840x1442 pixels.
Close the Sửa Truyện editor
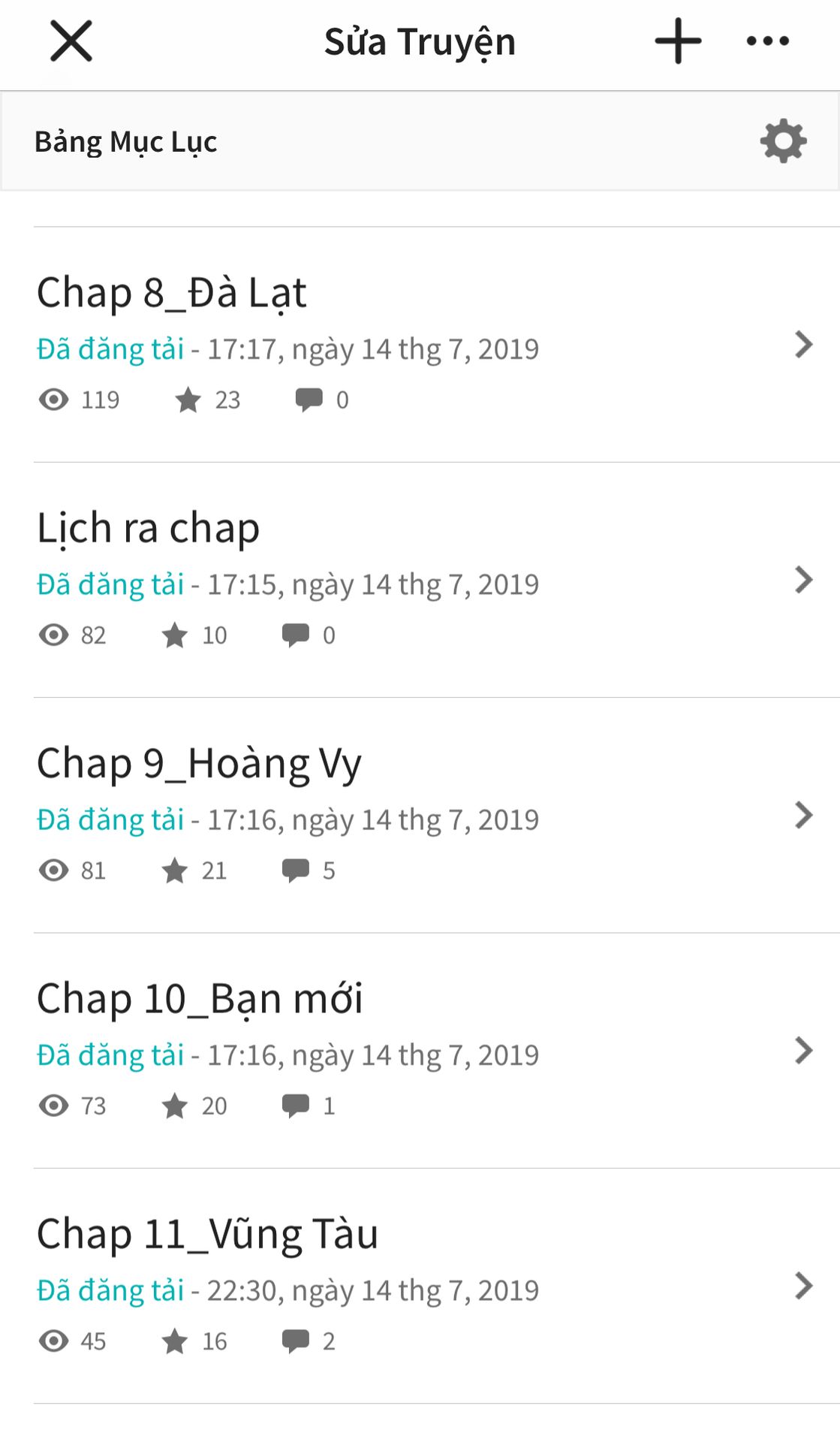click(x=71, y=41)
